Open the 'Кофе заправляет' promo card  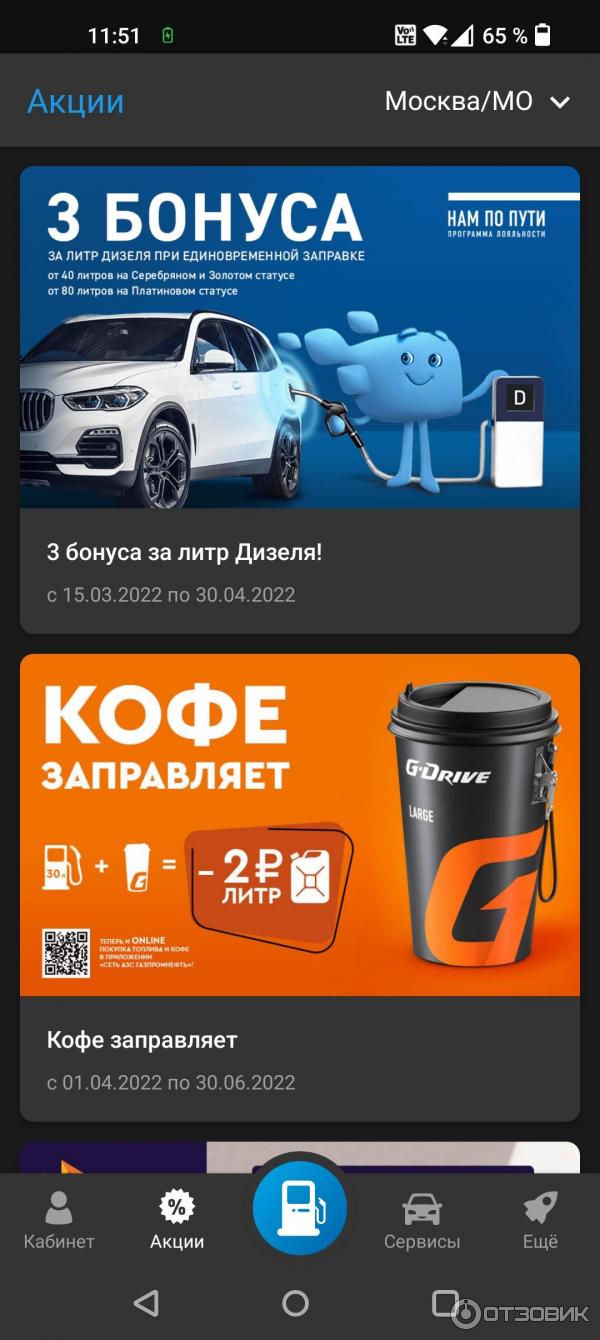point(300,888)
